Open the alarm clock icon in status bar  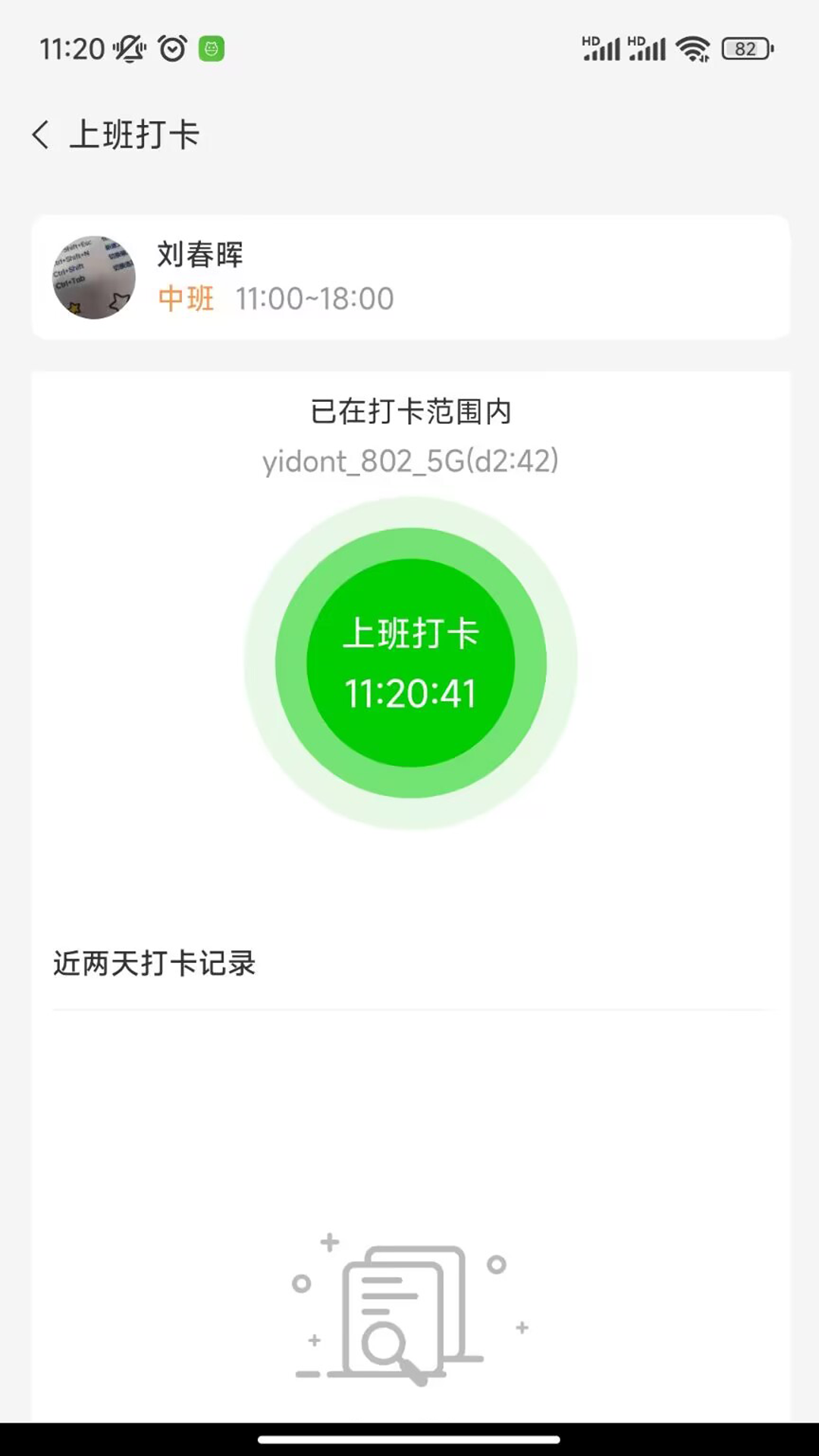(x=171, y=48)
